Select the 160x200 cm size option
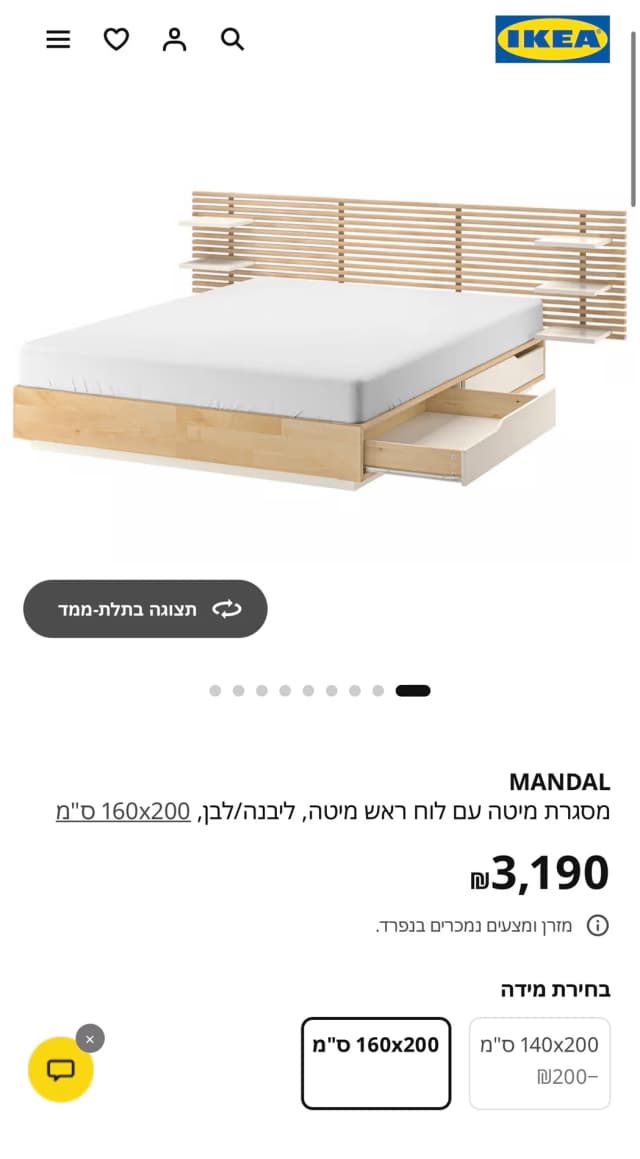 (375, 1063)
